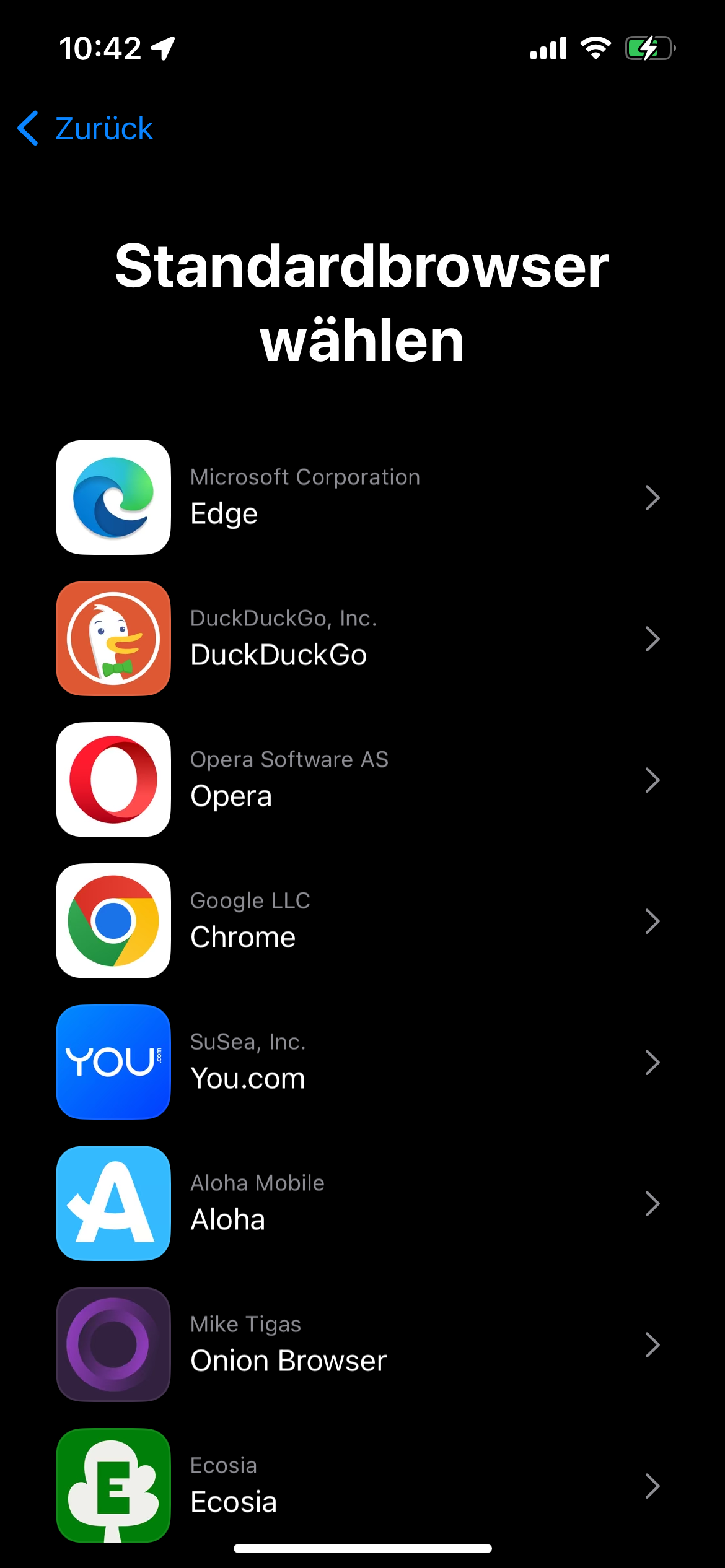Open the Opera row disclosure arrow
This screenshot has width=725, height=1568.
pos(652,781)
